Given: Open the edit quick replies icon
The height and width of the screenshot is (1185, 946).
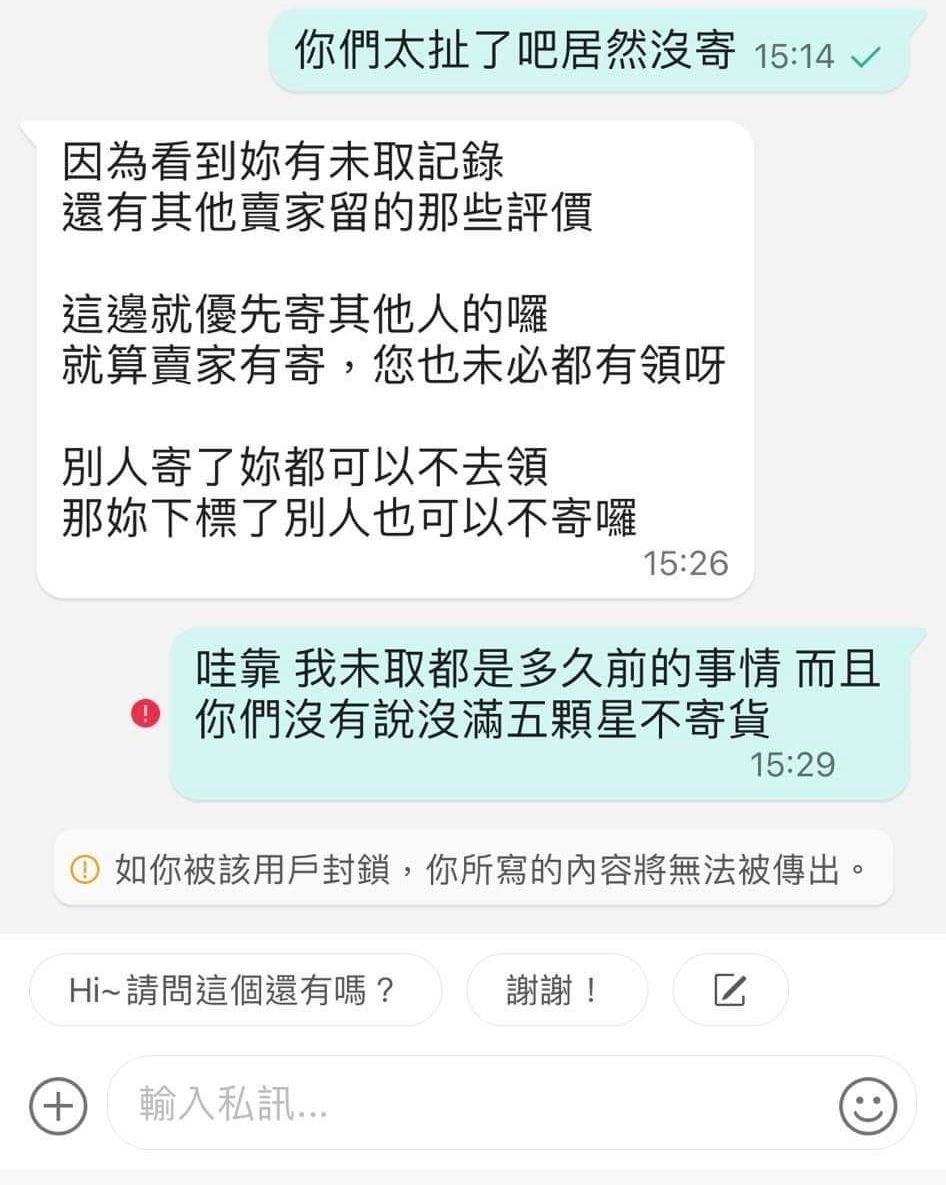Looking at the screenshot, I should click(730, 990).
